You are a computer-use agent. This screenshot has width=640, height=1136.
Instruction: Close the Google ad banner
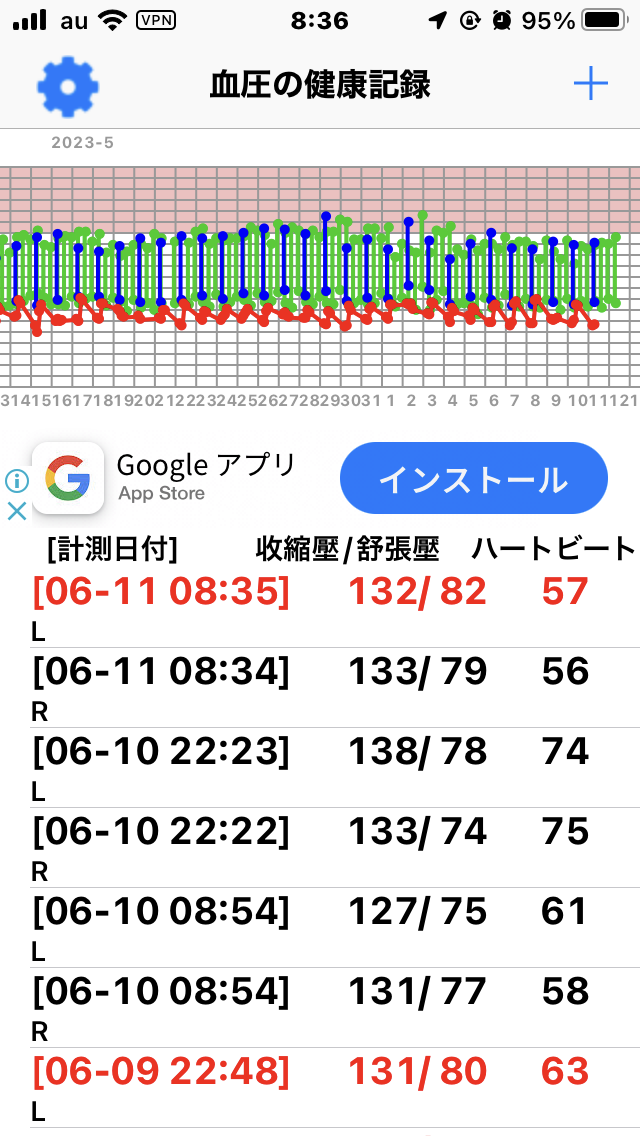(17, 511)
